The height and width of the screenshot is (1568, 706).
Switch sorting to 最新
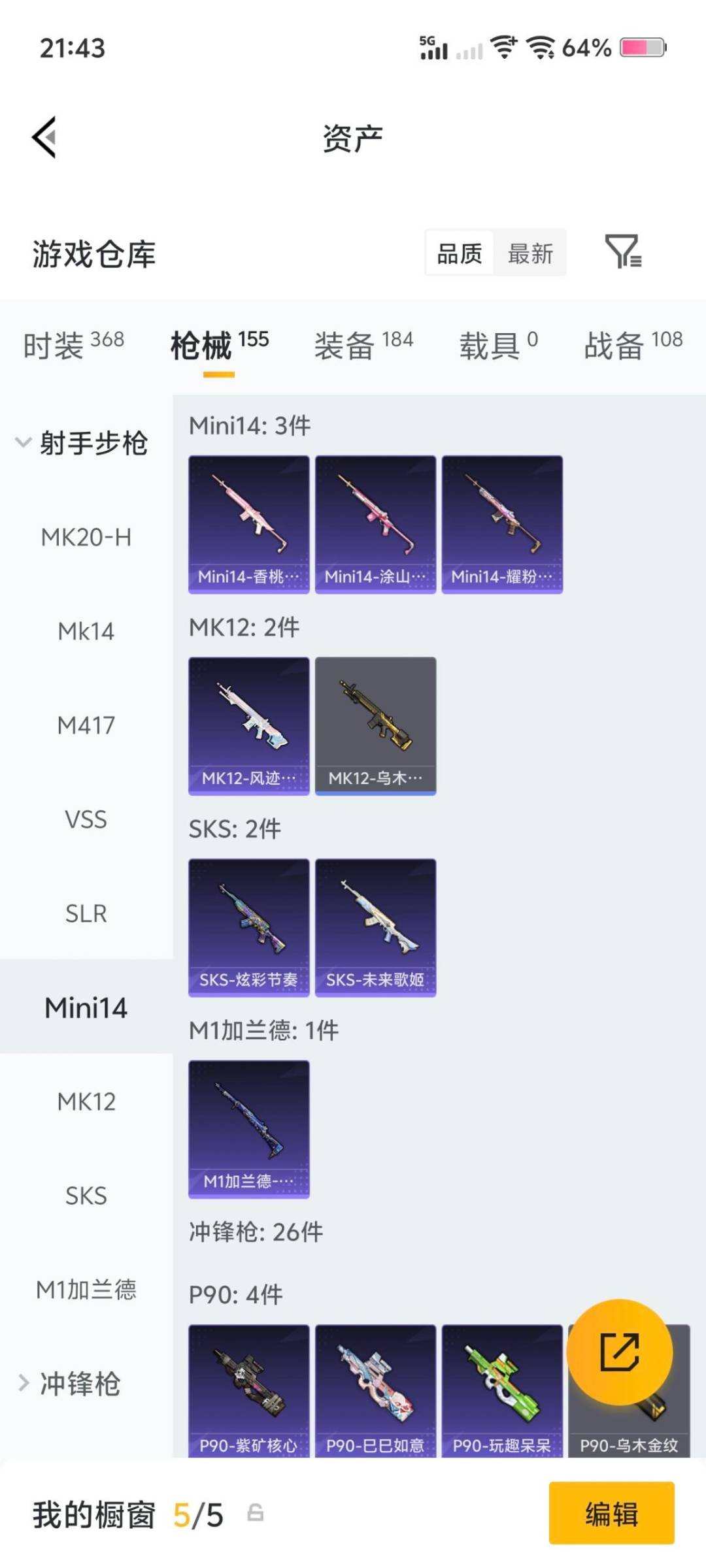[529, 253]
